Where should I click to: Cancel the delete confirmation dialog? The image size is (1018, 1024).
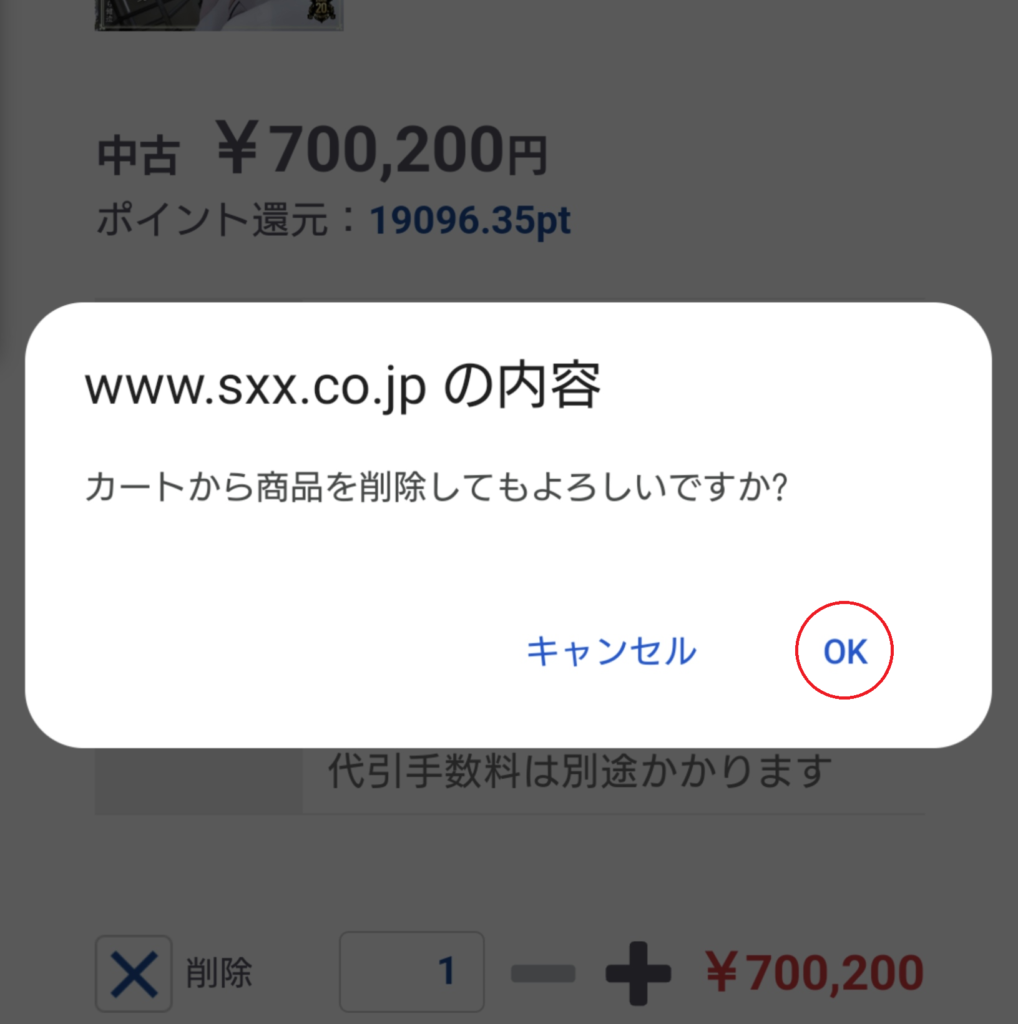click(611, 652)
